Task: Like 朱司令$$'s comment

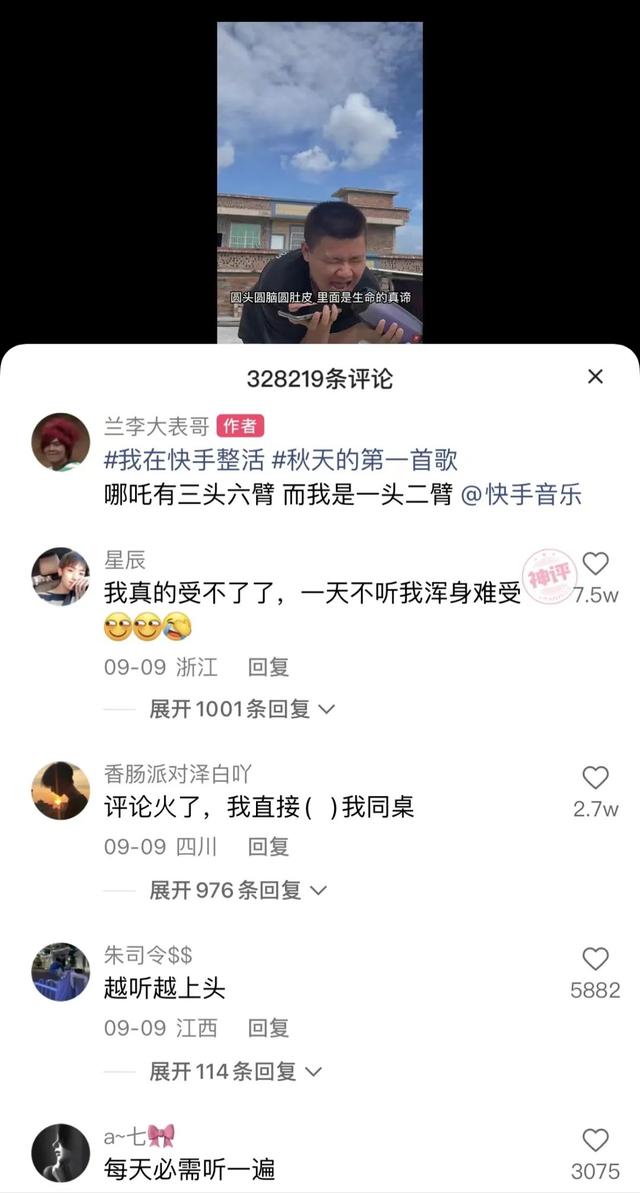Action: (x=595, y=959)
